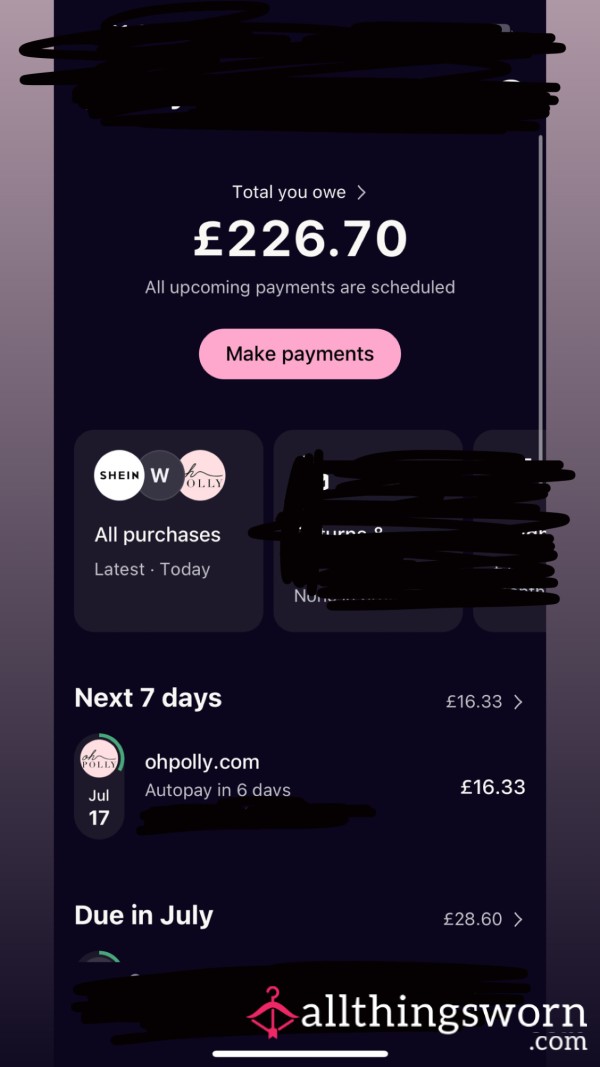Screen dimensions: 600x1067
Task: Open the ohpolly.com payment due Jul 17
Action: coord(300,787)
